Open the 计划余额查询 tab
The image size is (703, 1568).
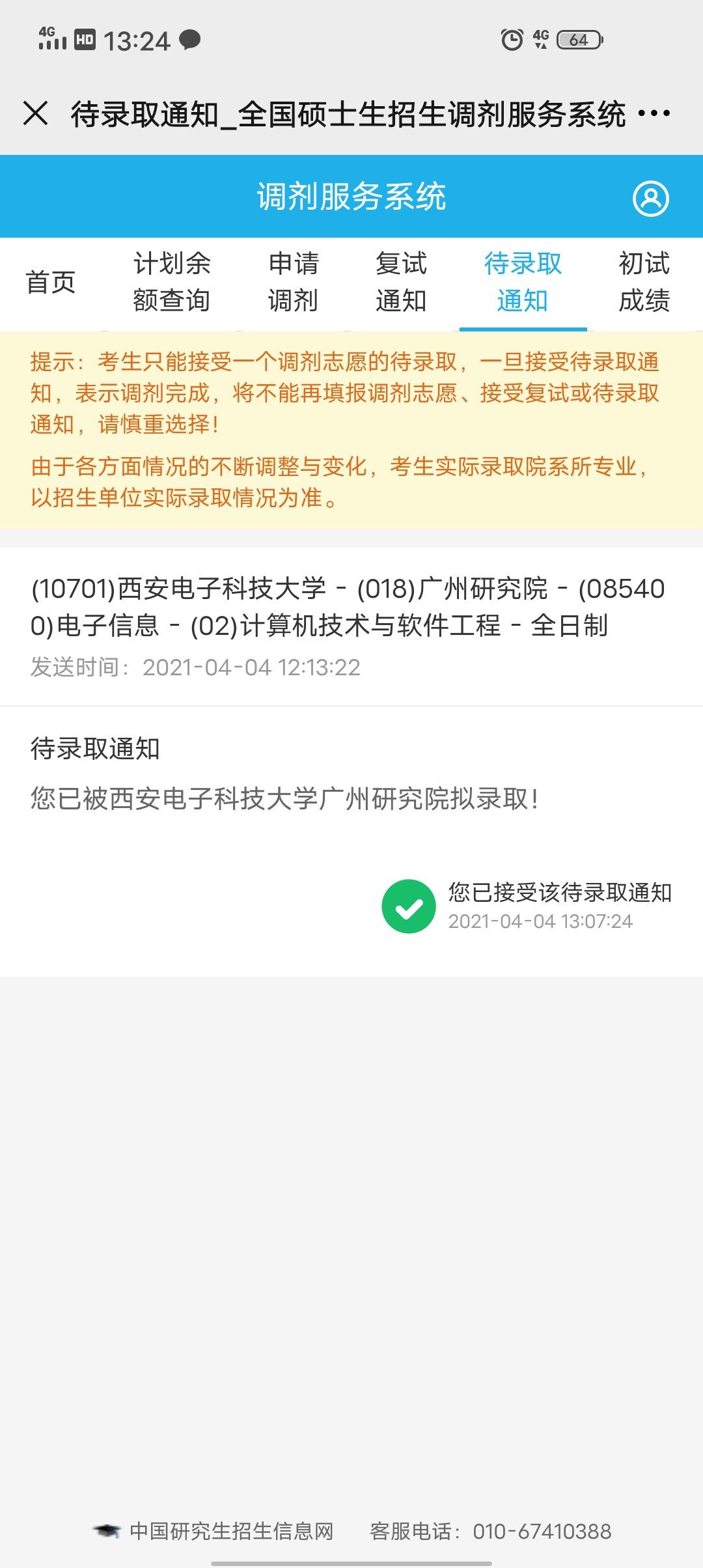[x=172, y=283]
